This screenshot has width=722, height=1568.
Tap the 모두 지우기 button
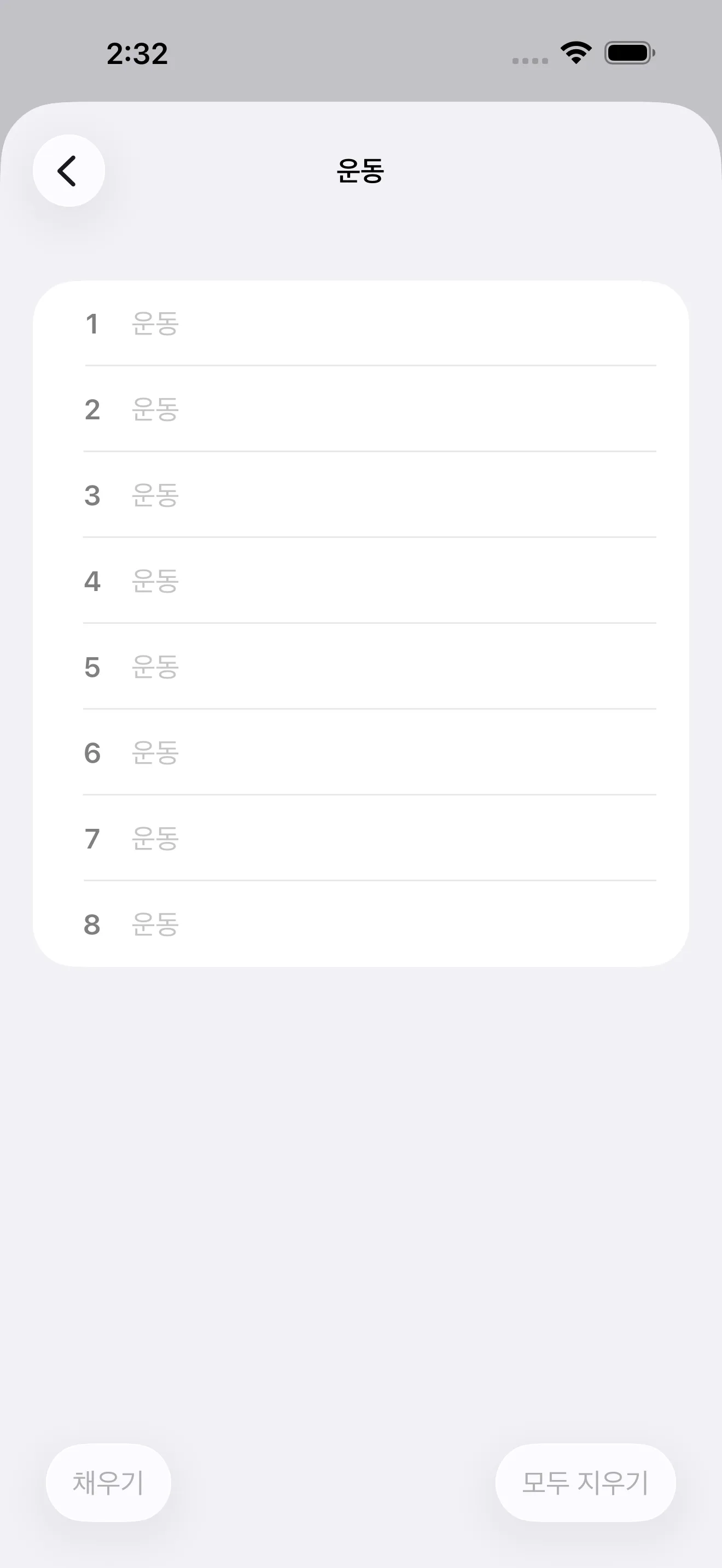click(586, 1482)
